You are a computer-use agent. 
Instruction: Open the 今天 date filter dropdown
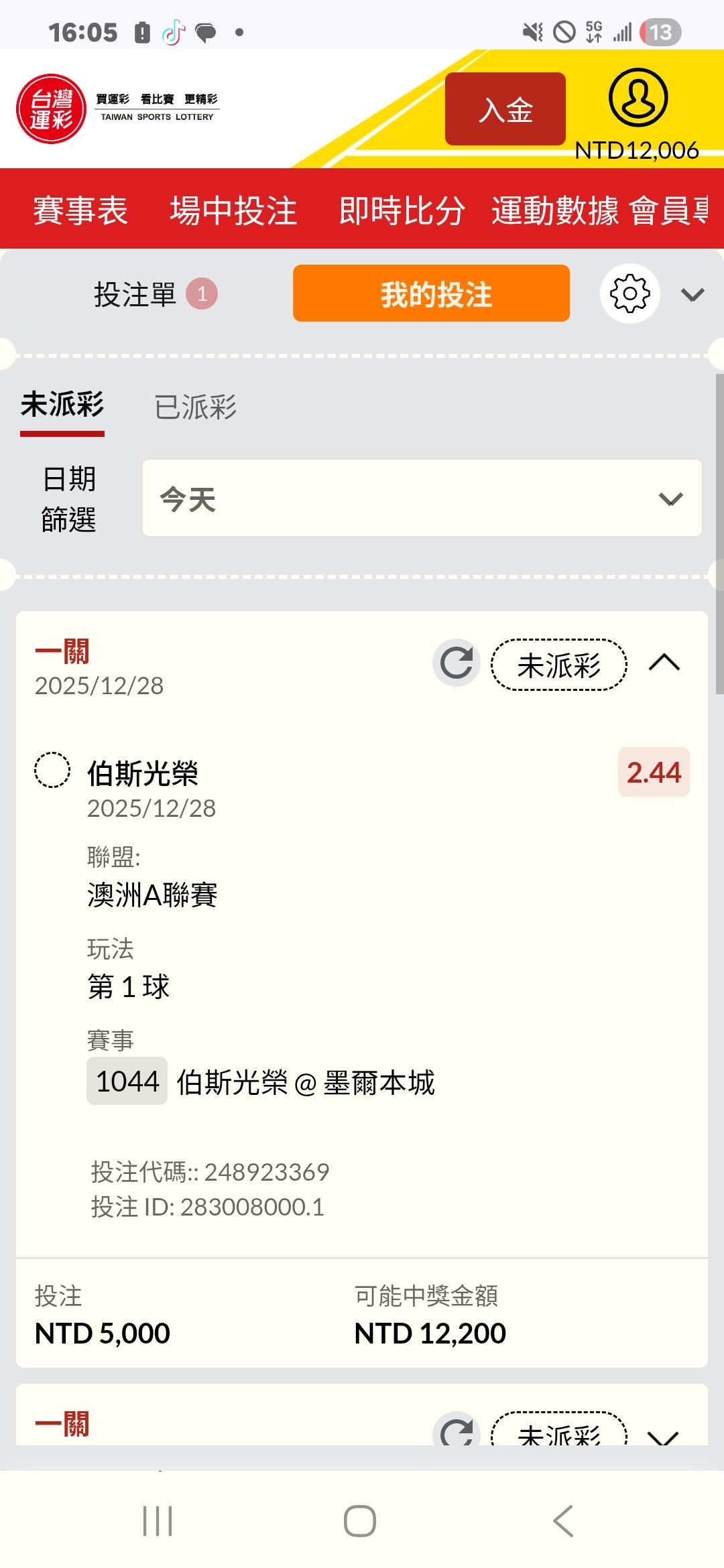422,499
